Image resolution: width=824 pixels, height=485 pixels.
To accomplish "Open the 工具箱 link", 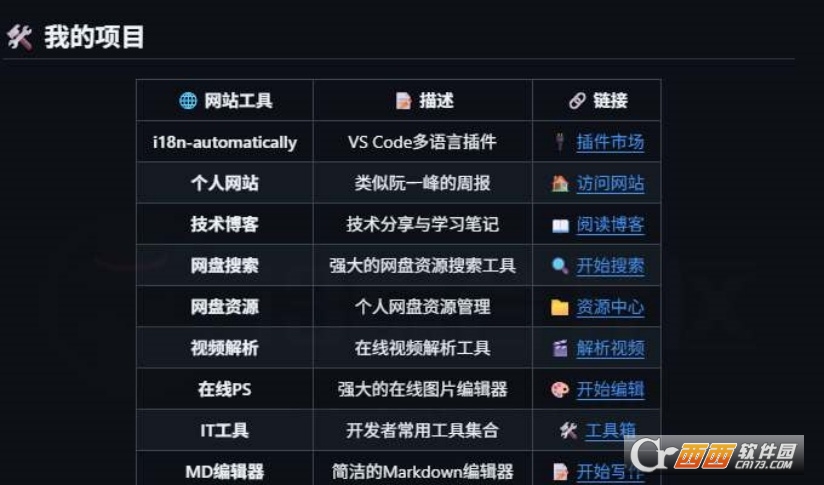I will pos(610,431).
